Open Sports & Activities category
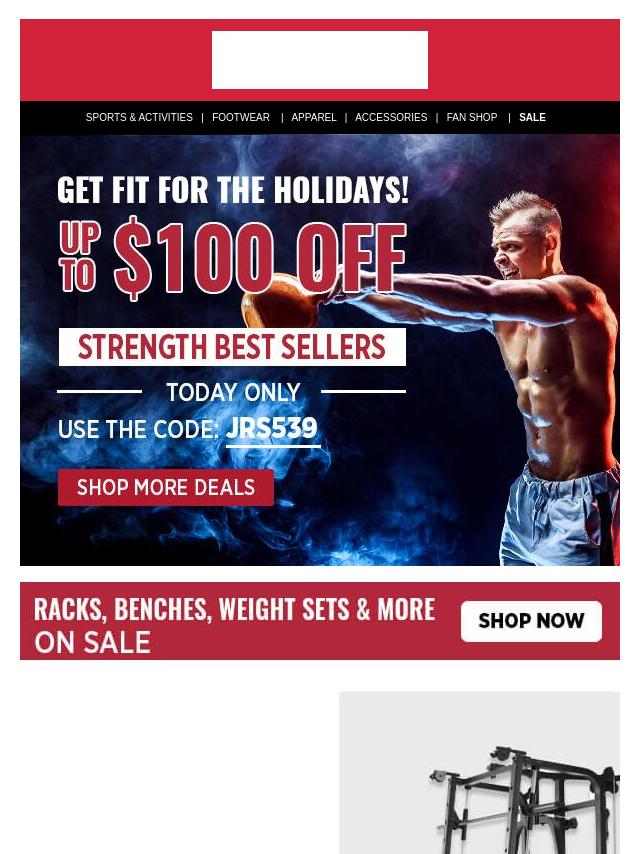Viewport: 640px width, 854px height. coord(139,118)
